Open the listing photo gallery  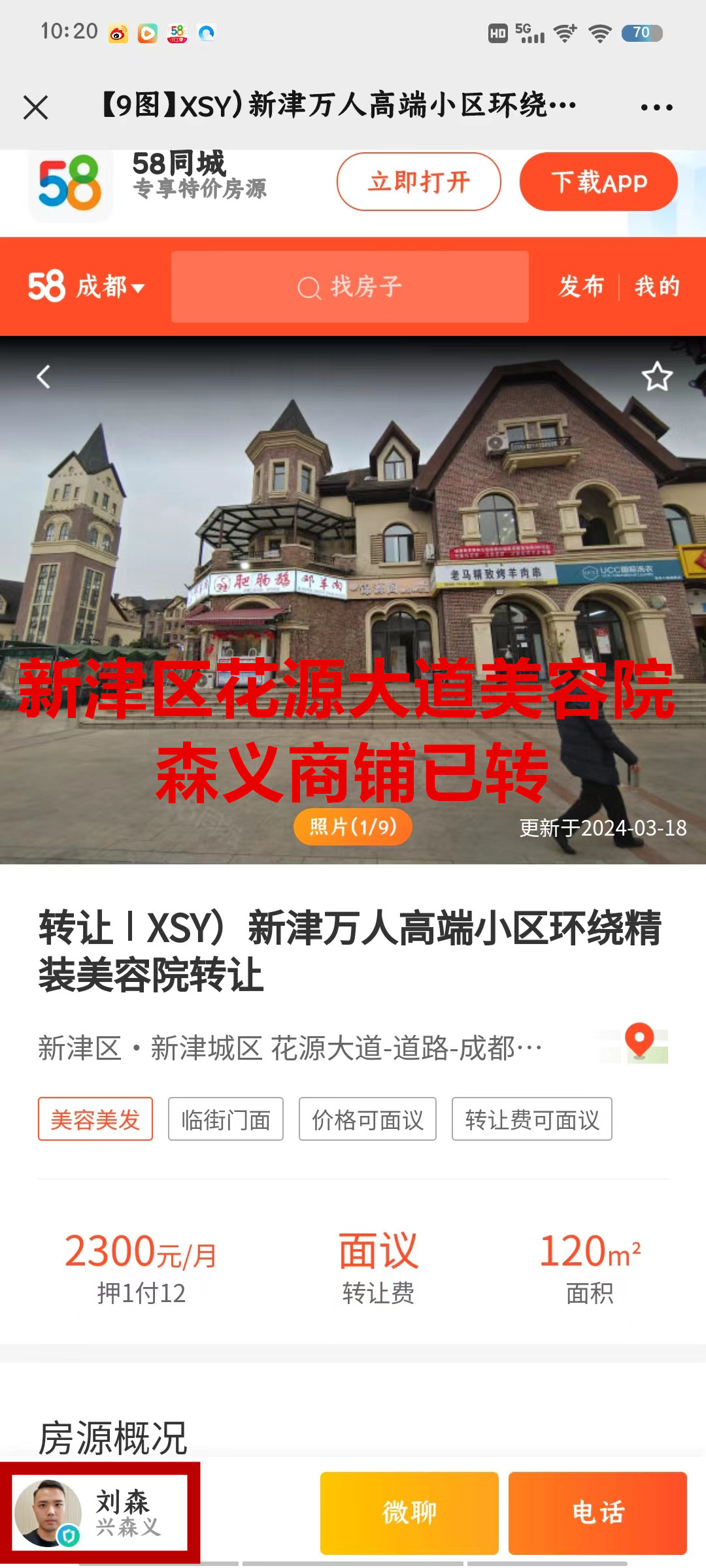click(x=353, y=827)
